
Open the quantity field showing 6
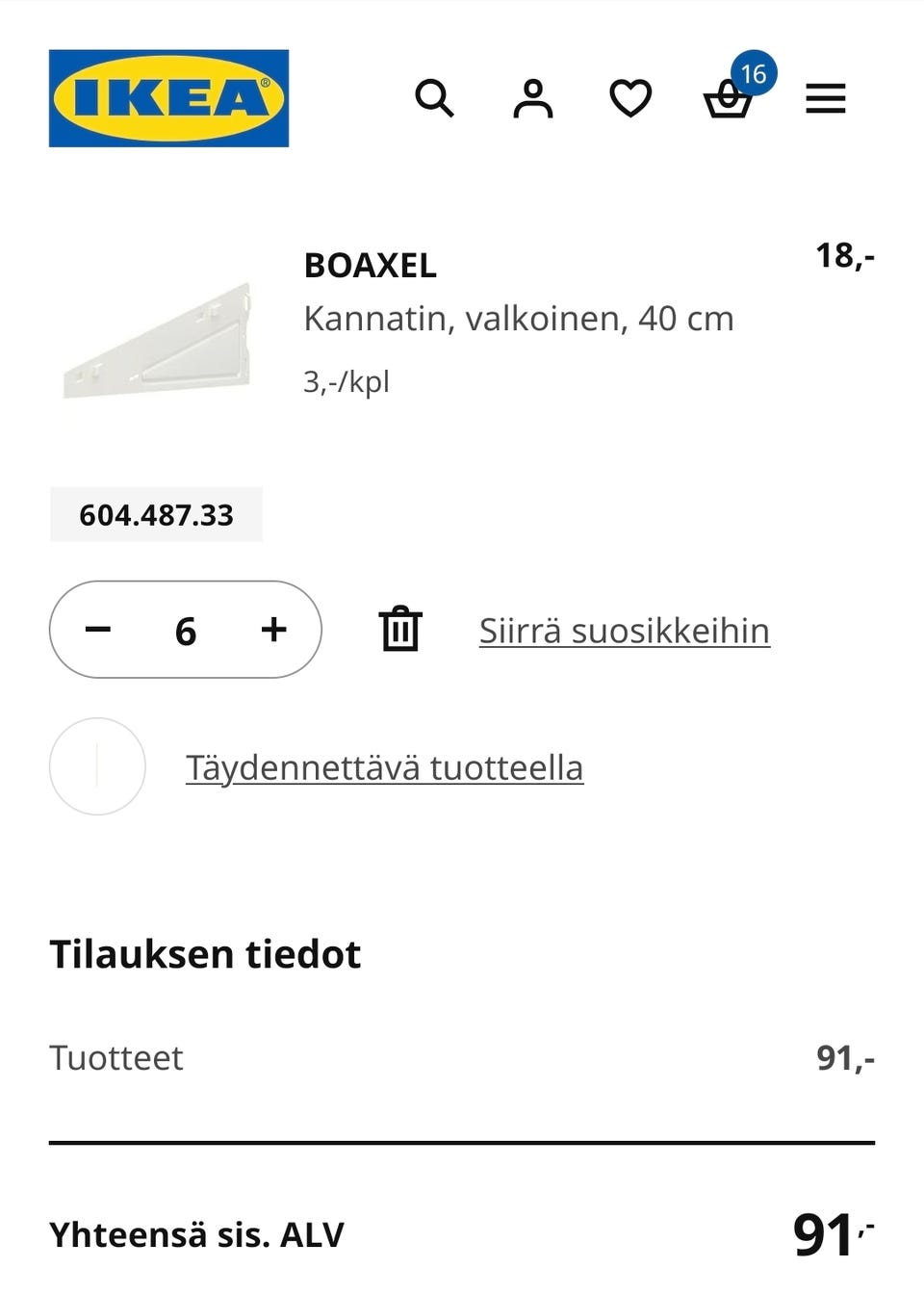[186, 630]
